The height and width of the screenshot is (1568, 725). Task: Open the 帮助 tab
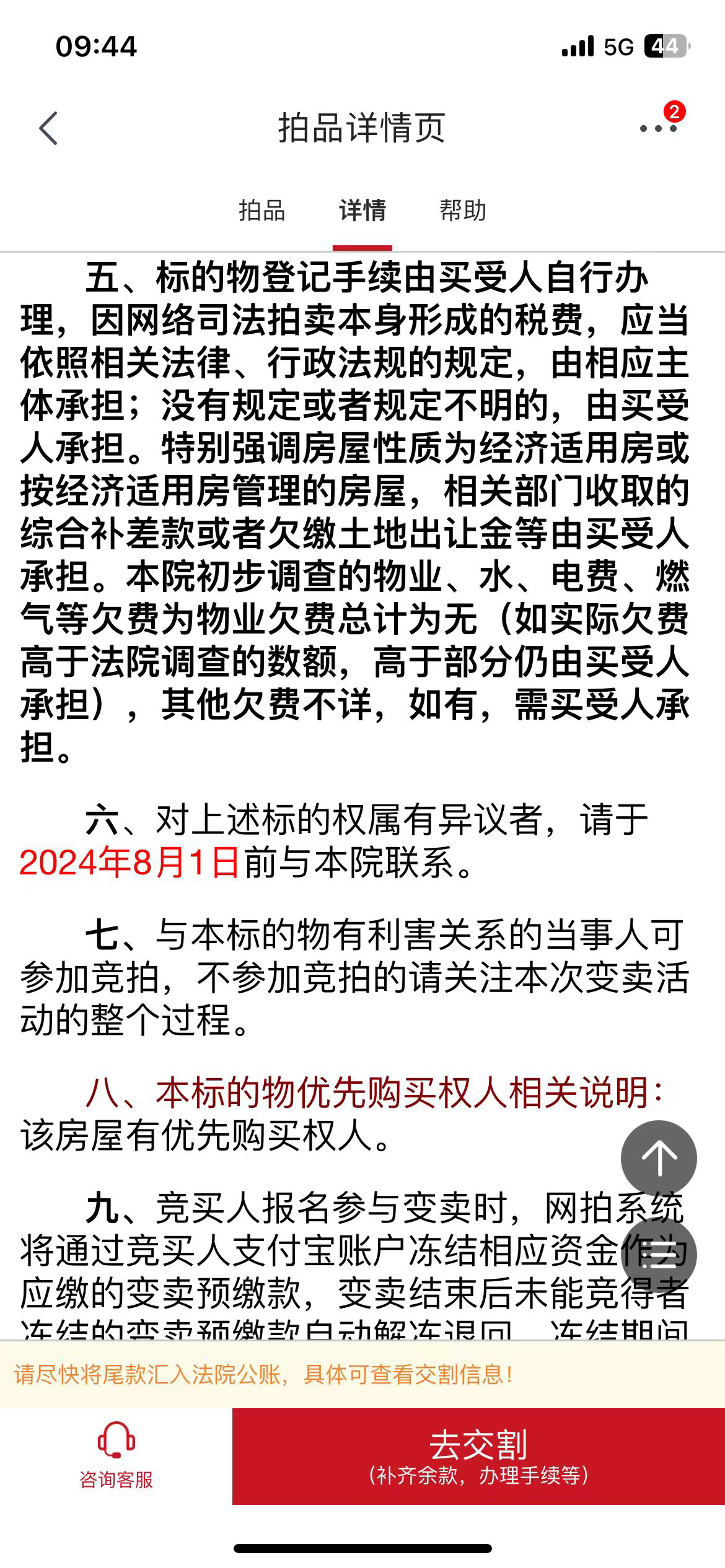coord(462,211)
